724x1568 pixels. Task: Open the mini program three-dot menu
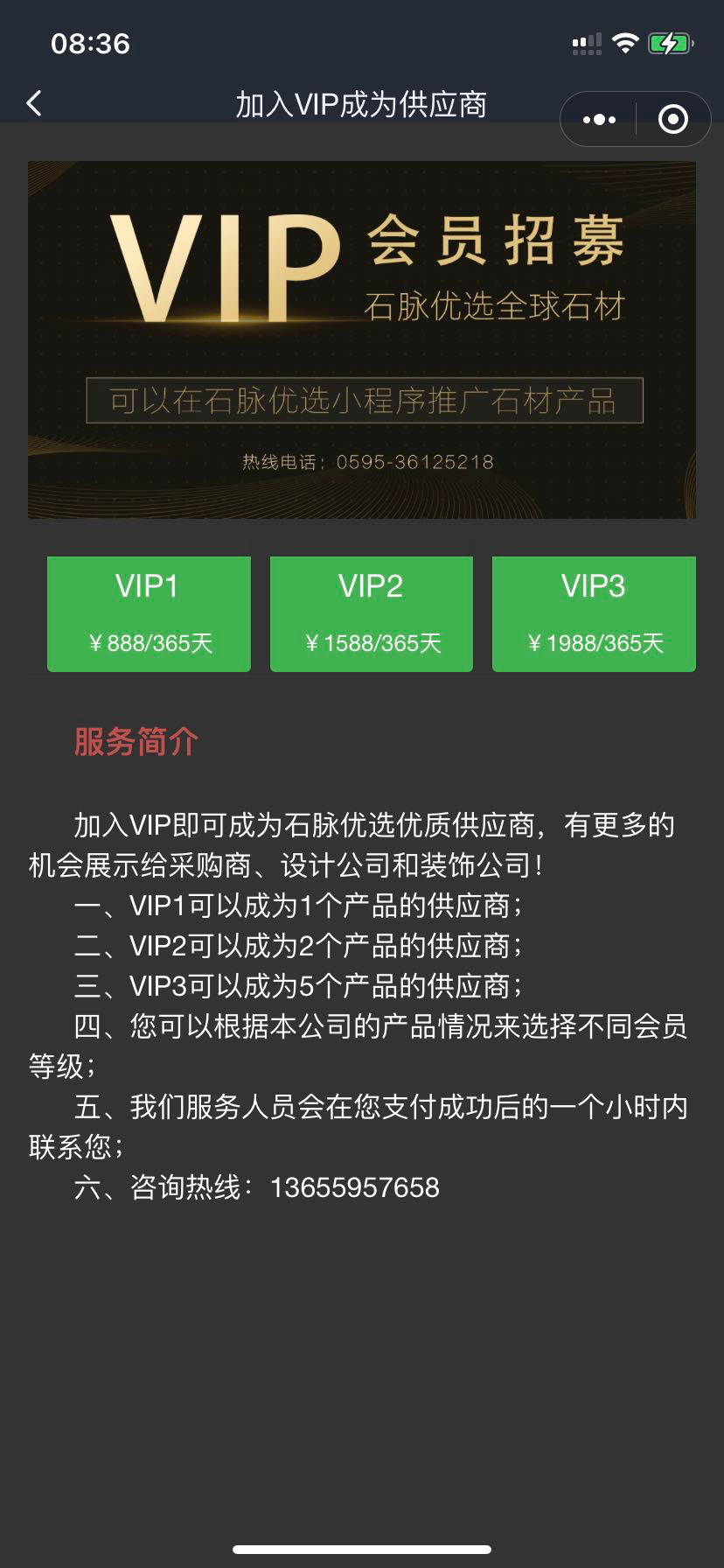(x=599, y=119)
